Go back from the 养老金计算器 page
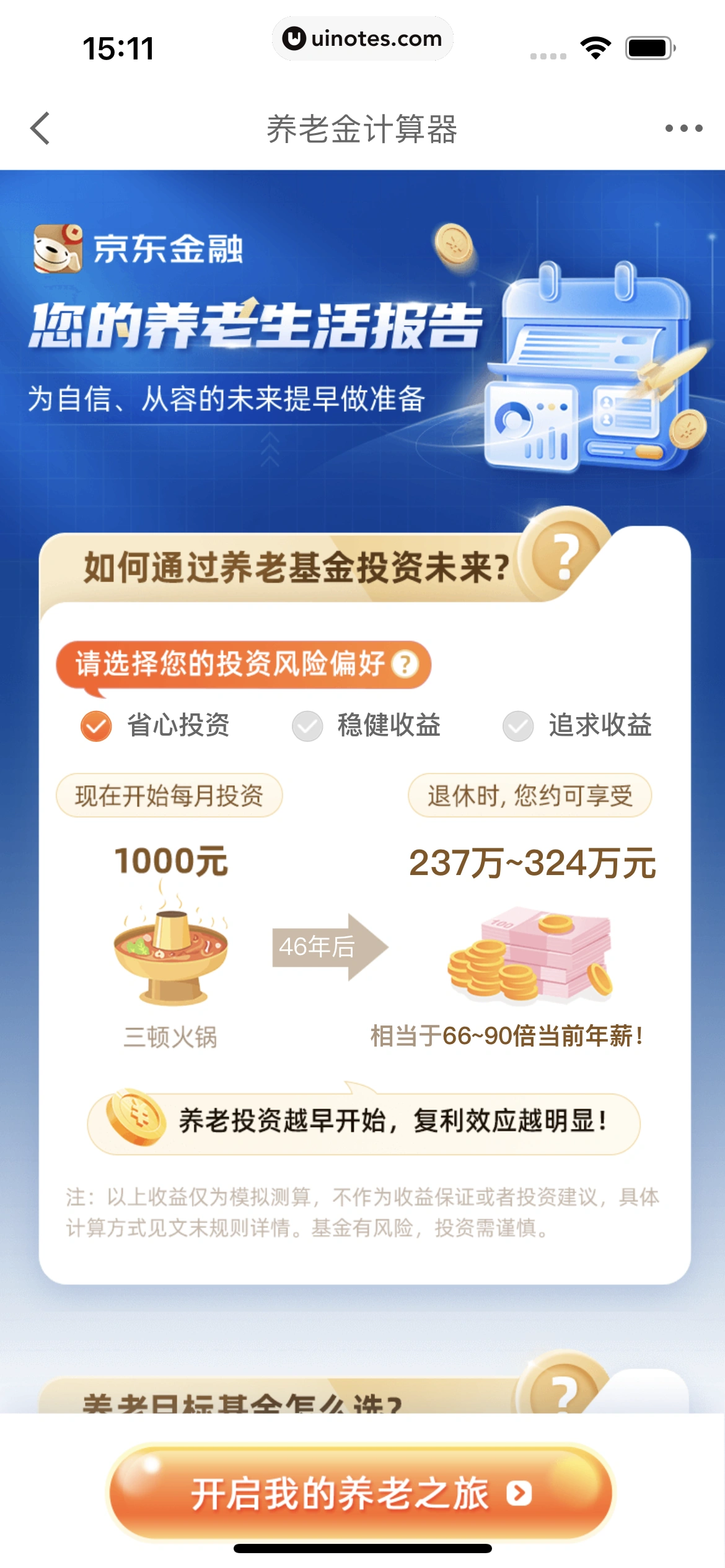 click(41, 129)
